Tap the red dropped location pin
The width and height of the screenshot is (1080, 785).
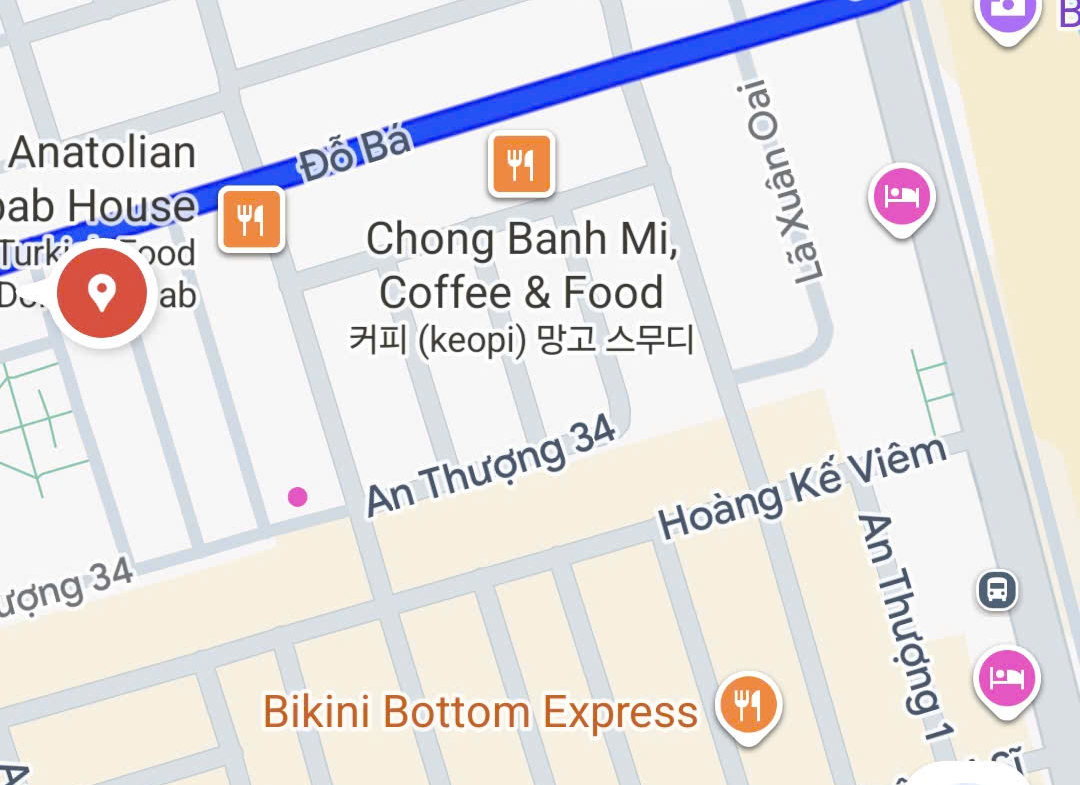(x=101, y=294)
